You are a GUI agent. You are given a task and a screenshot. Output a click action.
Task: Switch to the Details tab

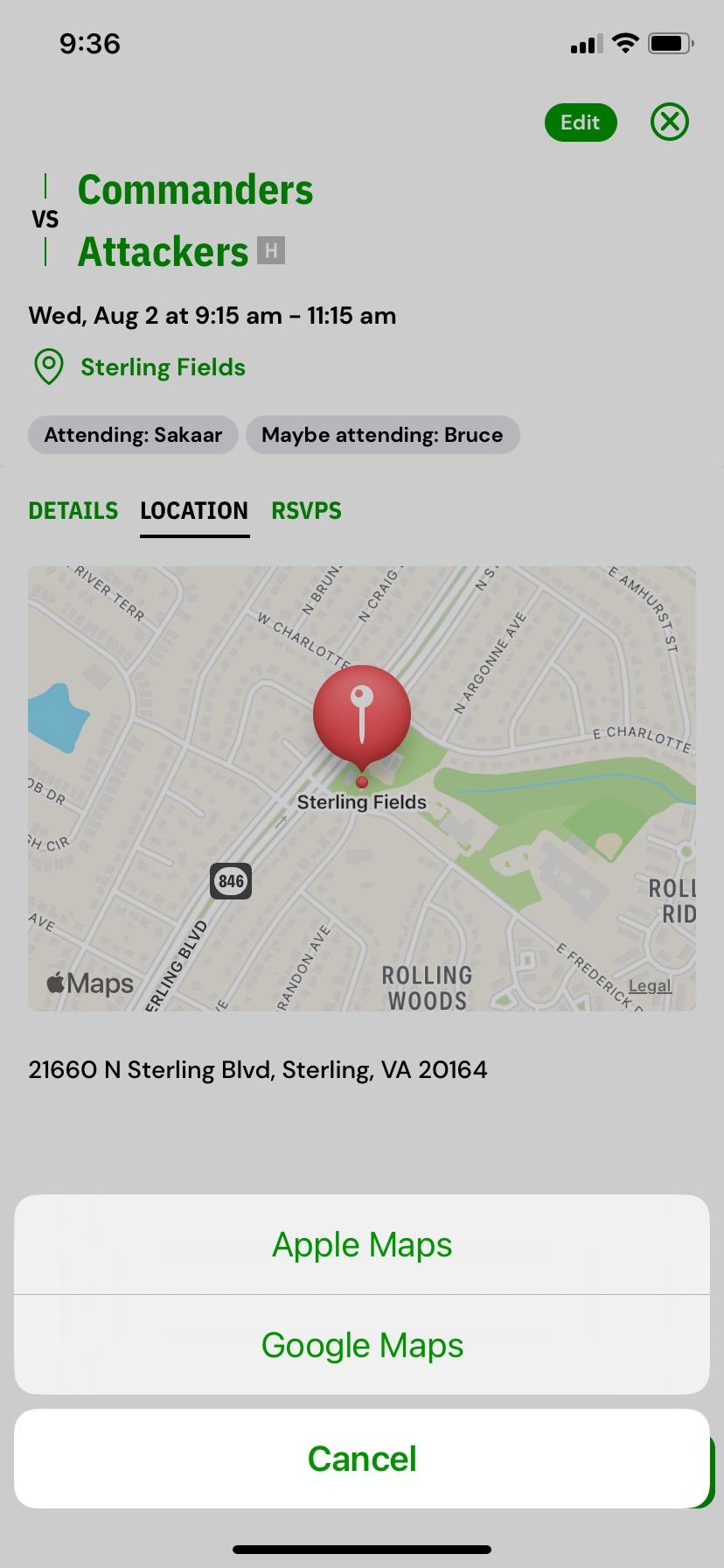pos(73,511)
